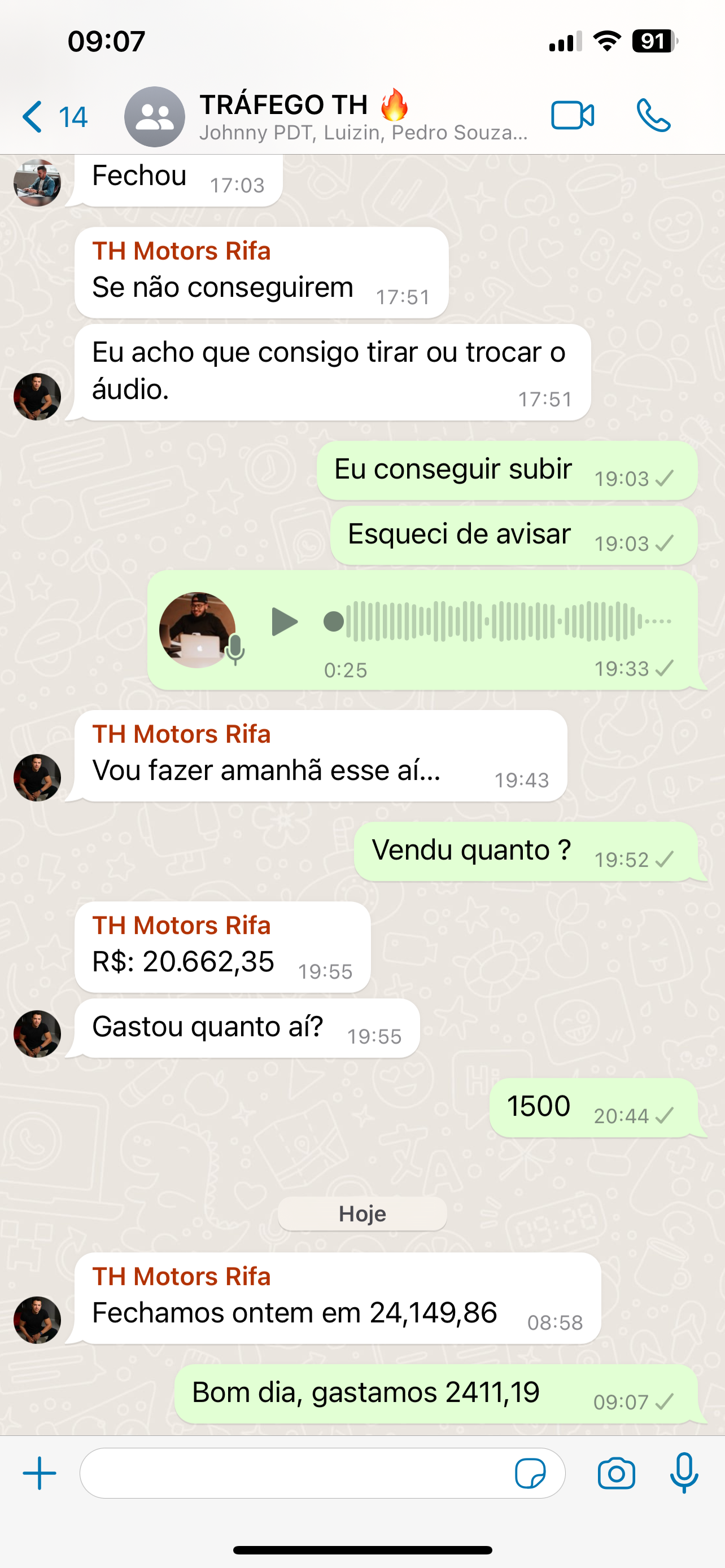Start a group video call

click(x=572, y=116)
